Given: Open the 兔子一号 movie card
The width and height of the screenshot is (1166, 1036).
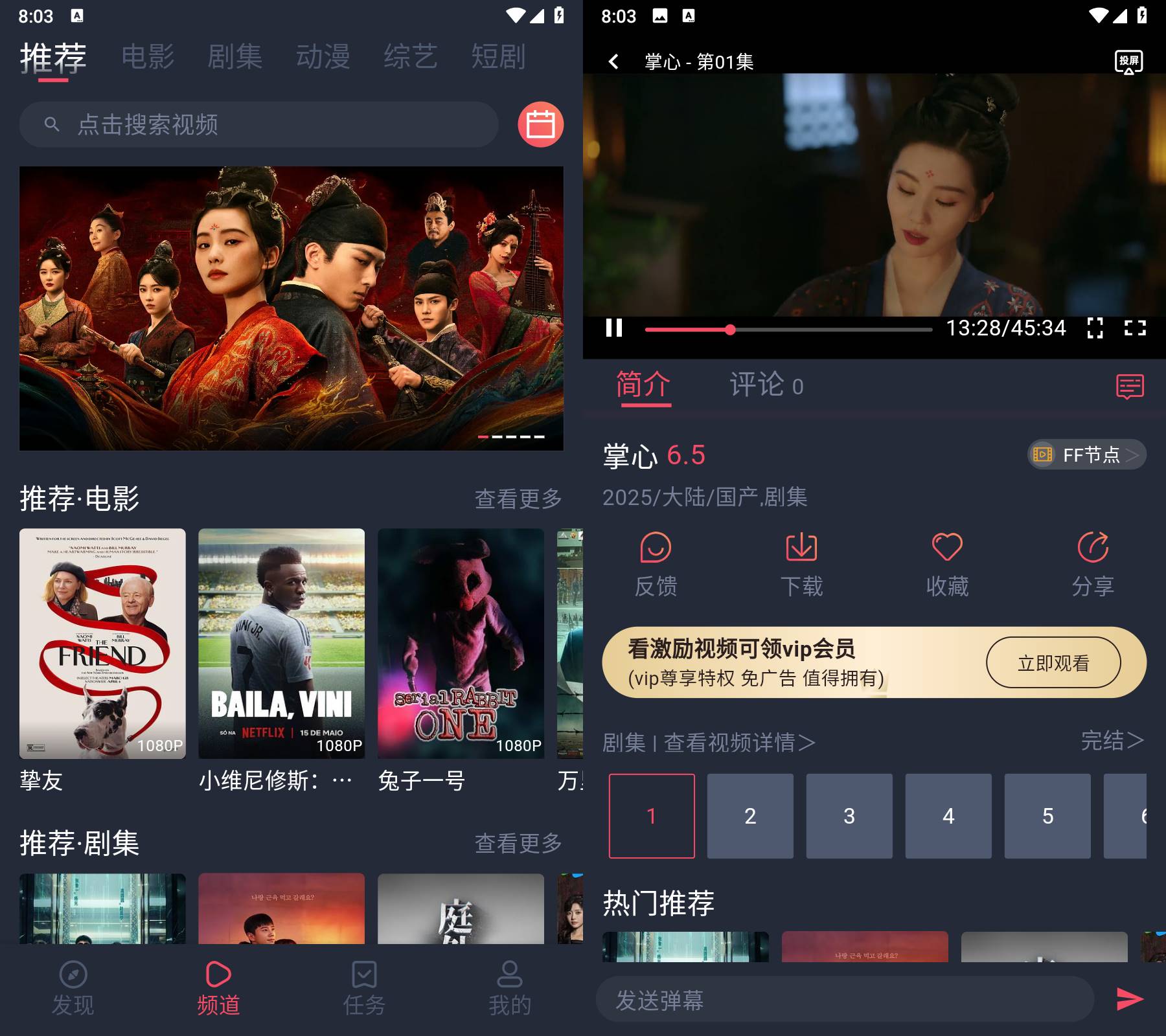Looking at the screenshot, I should click(x=461, y=644).
